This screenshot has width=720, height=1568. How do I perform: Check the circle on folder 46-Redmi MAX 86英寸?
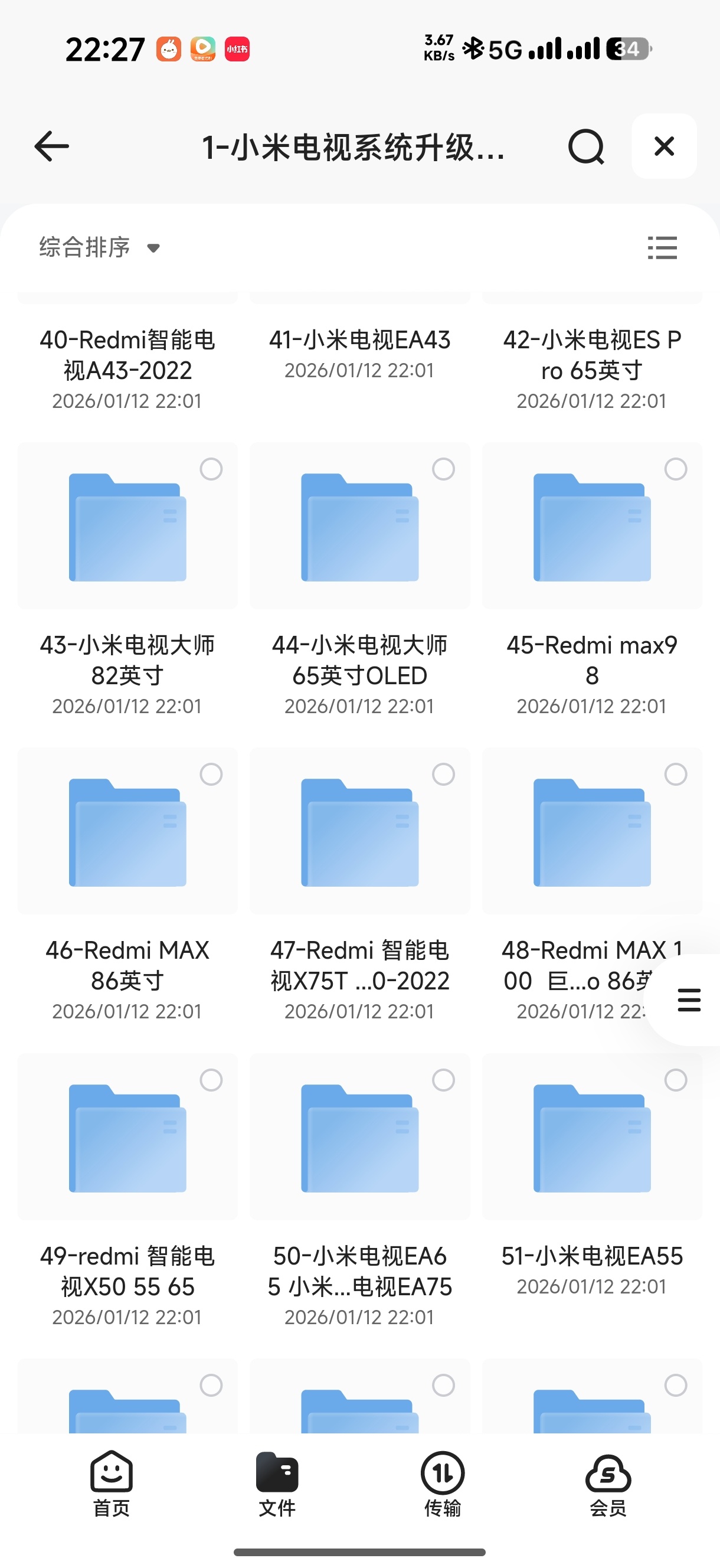coord(211,773)
